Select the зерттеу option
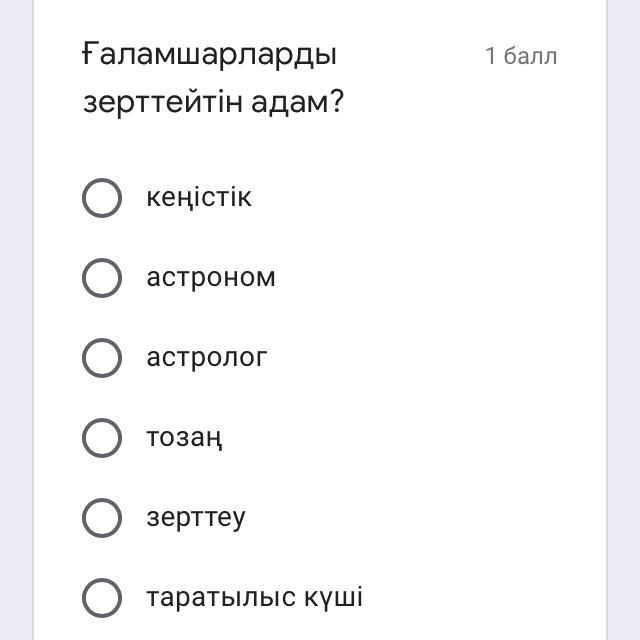Screen dimensions: 640x640 (101, 518)
